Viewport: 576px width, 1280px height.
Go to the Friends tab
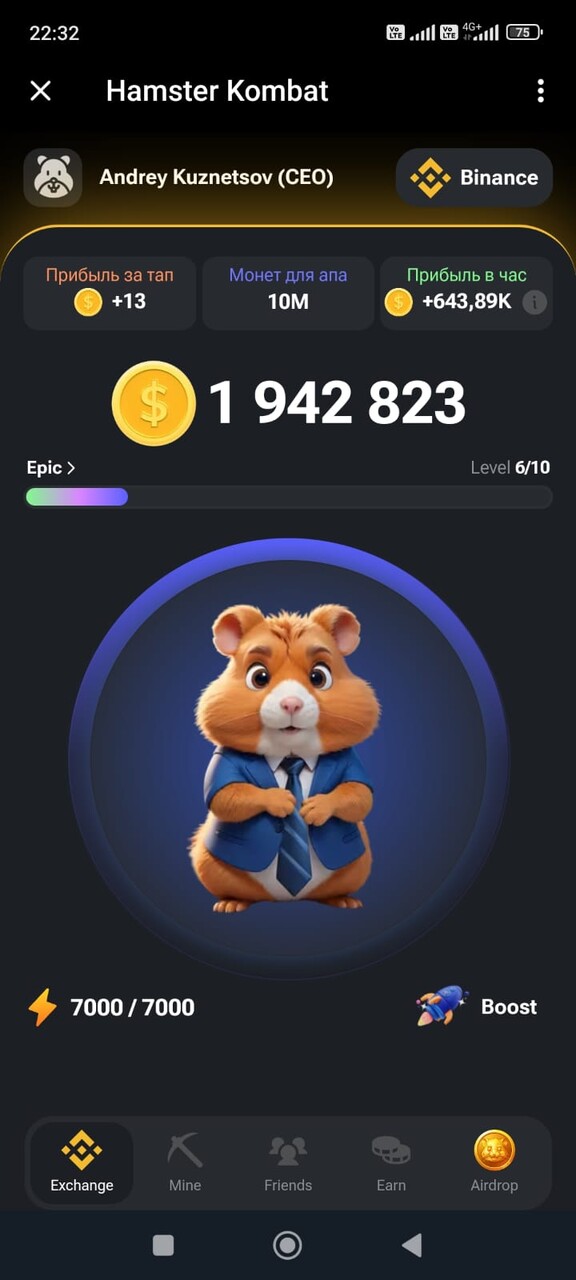(x=288, y=1162)
